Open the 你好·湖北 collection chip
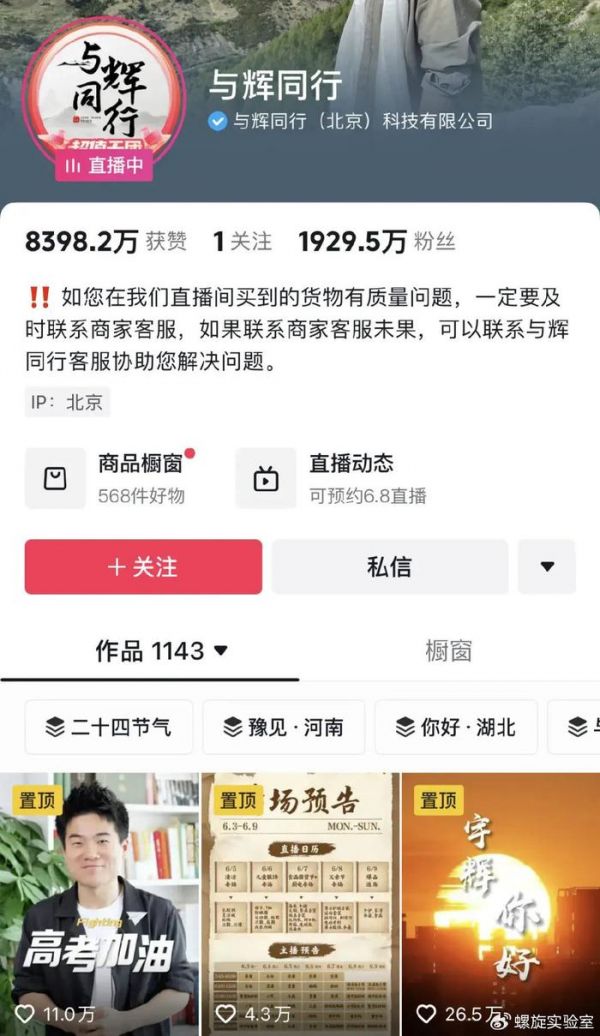Image resolution: width=600 pixels, height=1036 pixels. (x=456, y=727)
